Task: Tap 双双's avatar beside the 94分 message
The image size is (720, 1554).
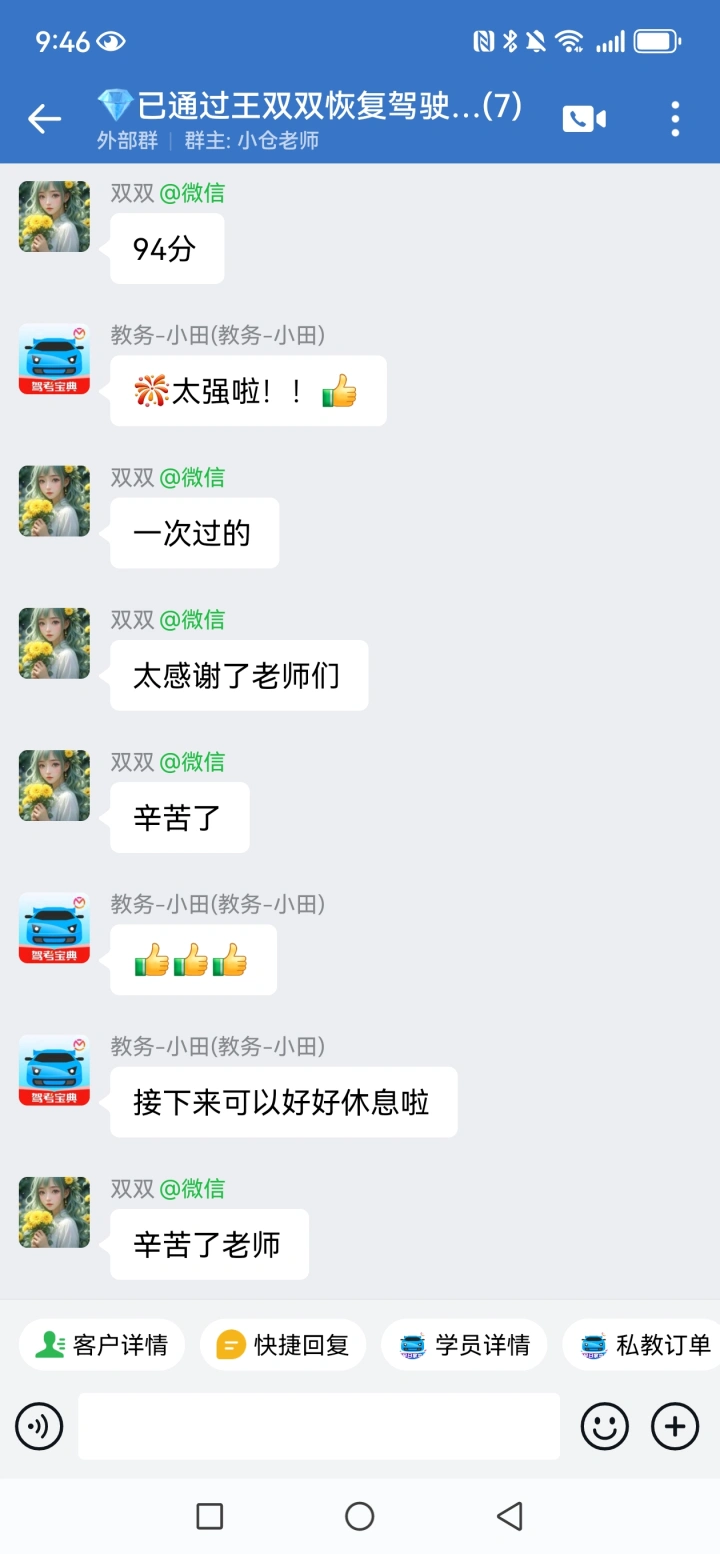Action: click(x=54, y=216)
